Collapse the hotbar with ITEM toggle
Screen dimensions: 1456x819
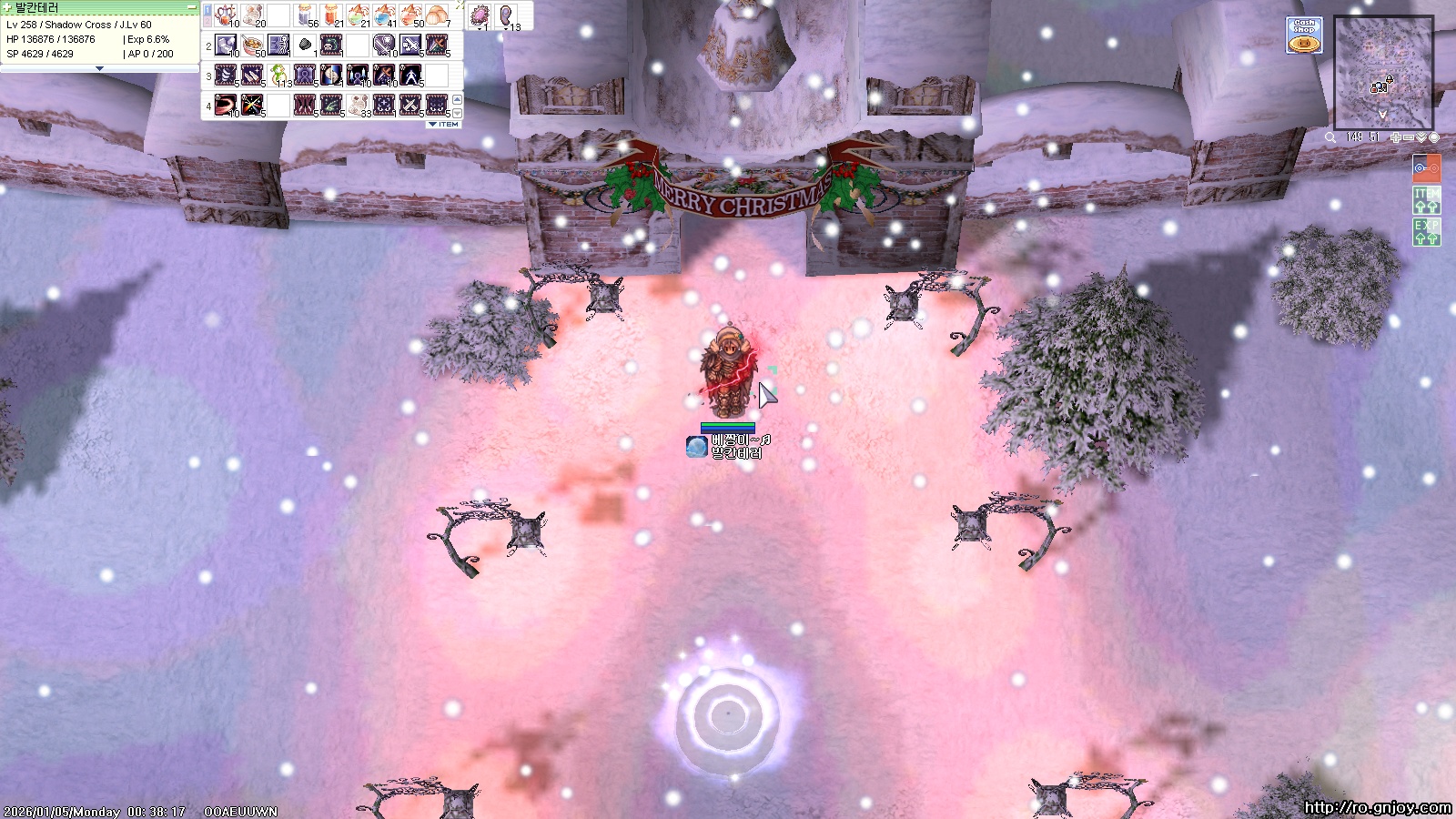pyautogui.click(x=444, y=124)
